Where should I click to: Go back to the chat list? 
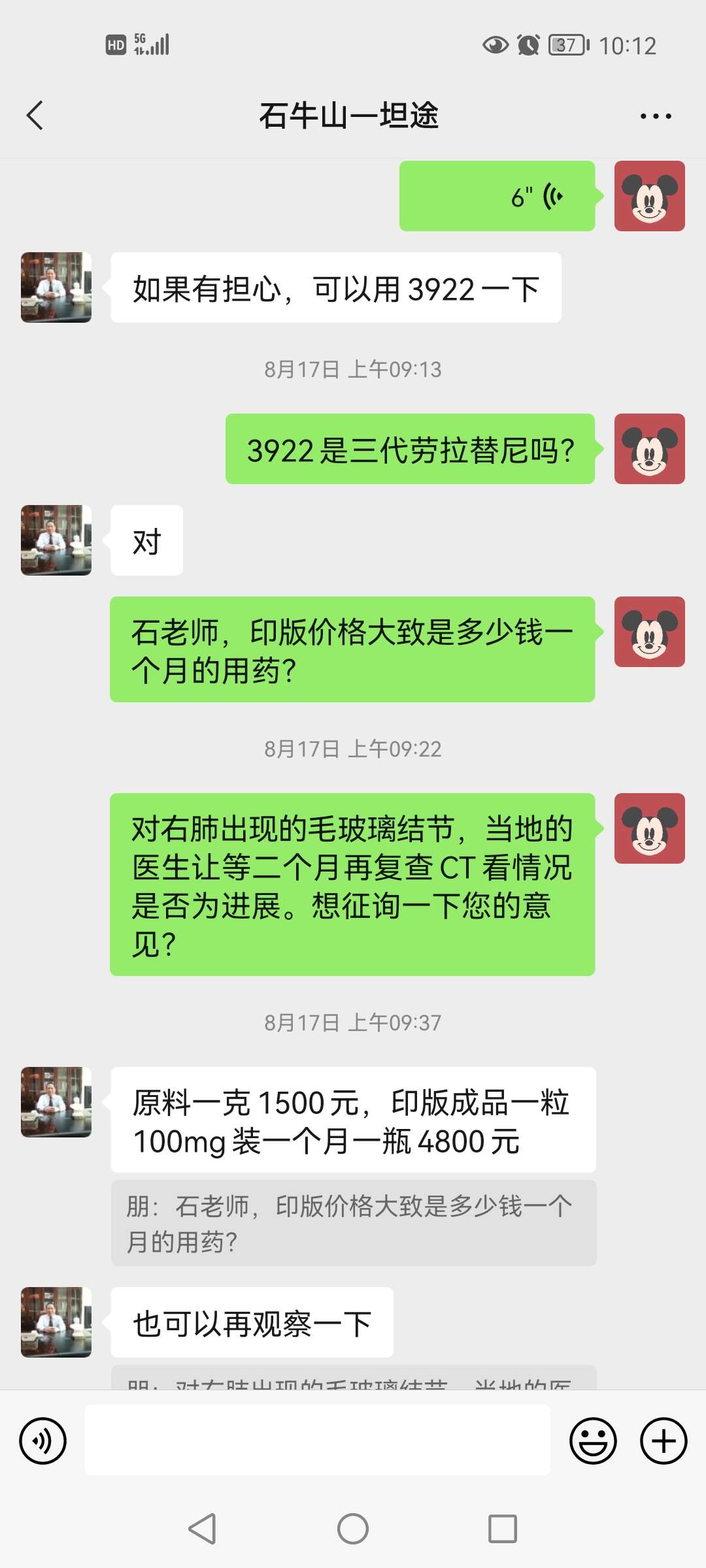[35, 116]
